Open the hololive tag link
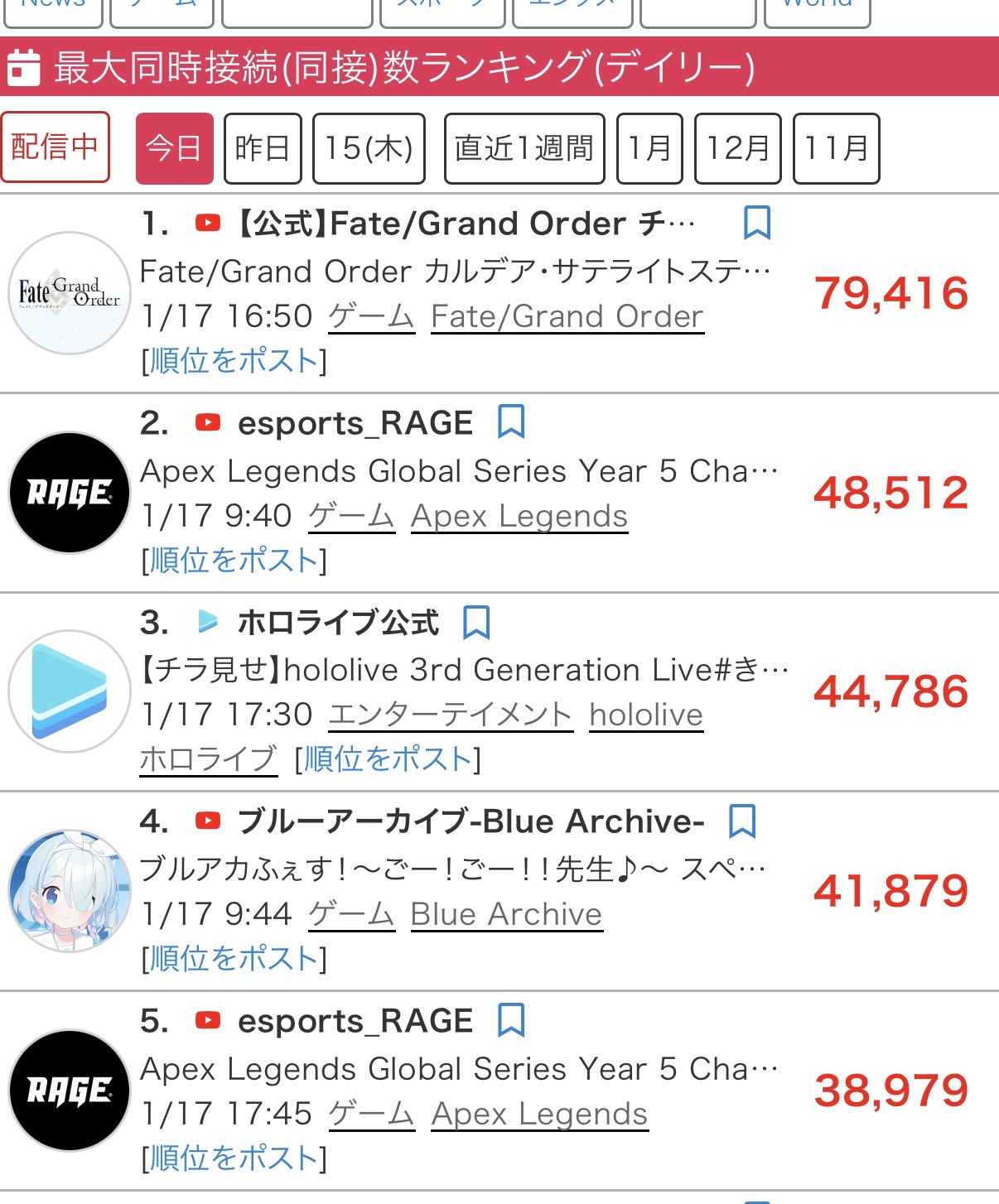The height and width of the screenshot is (1204, 999). coord(646,715)
